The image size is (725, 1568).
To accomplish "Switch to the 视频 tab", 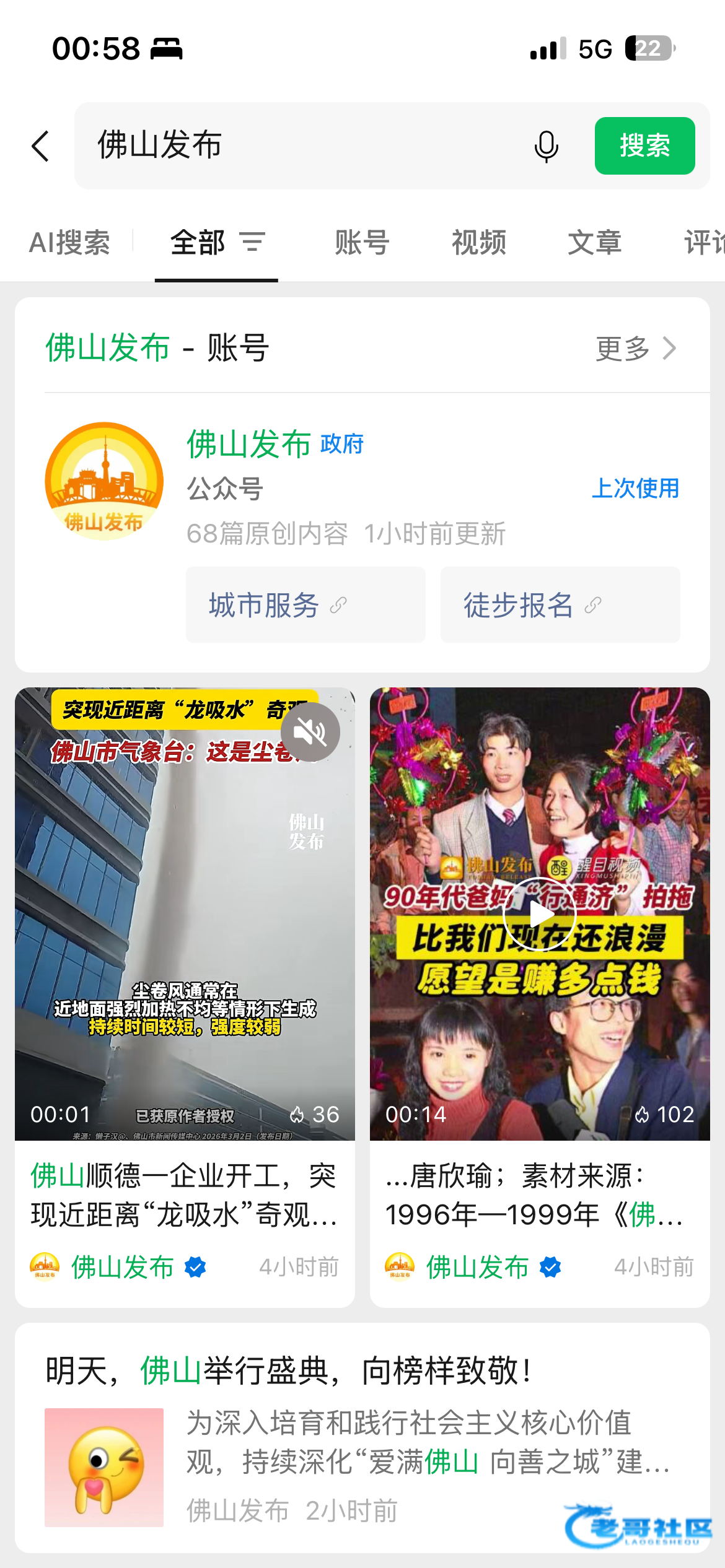I will [x=478, y=242].
